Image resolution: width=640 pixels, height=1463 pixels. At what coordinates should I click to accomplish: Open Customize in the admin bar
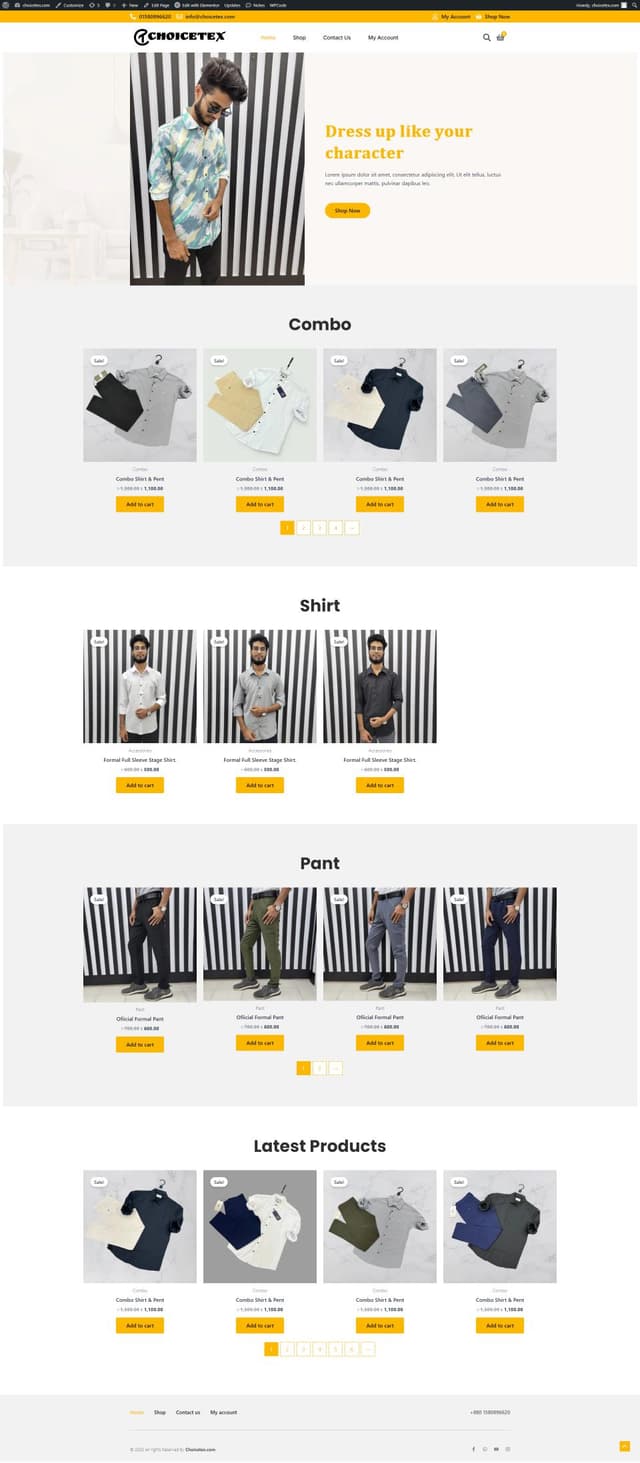(x=70, y=5)
